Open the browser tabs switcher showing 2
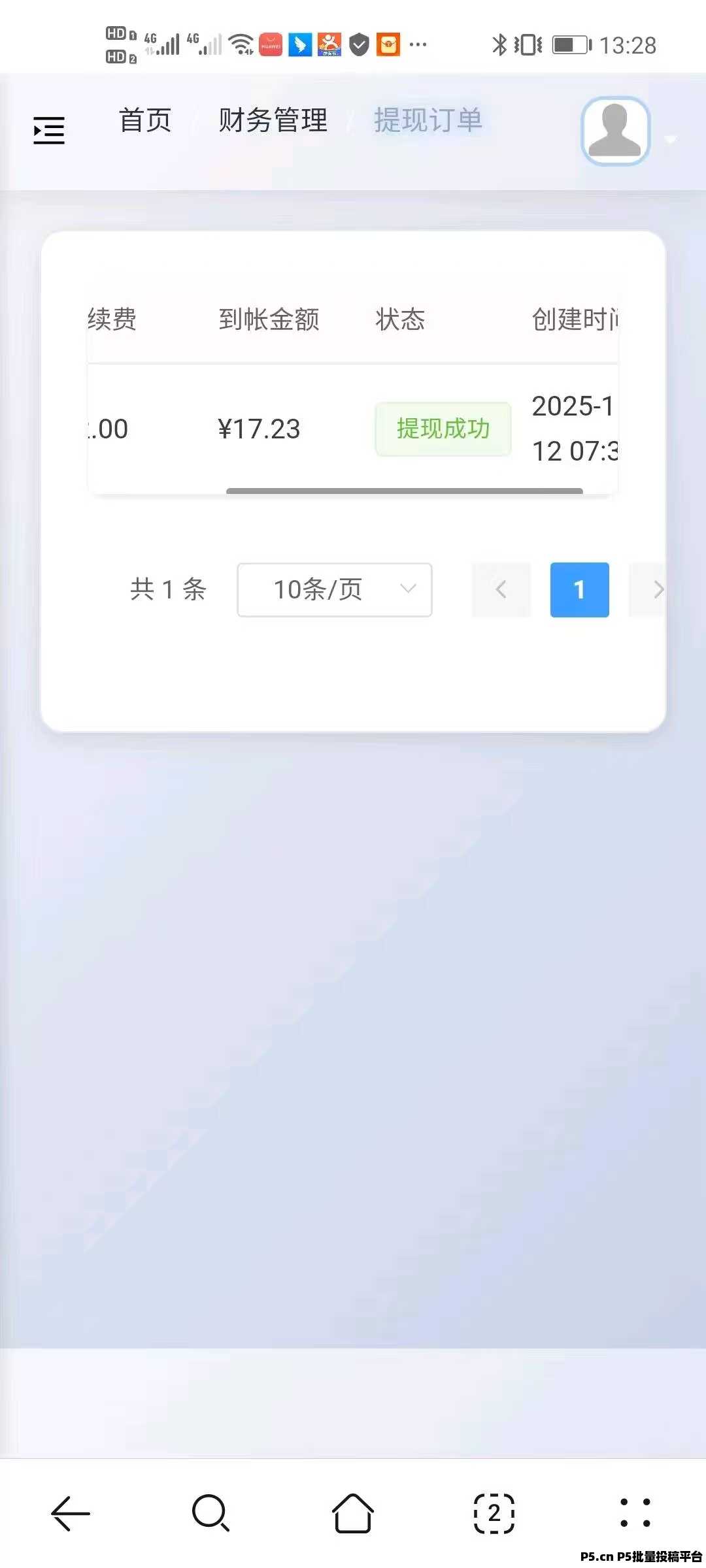This screenshot has width=706, height=1568. click(x=494, y=1512)
